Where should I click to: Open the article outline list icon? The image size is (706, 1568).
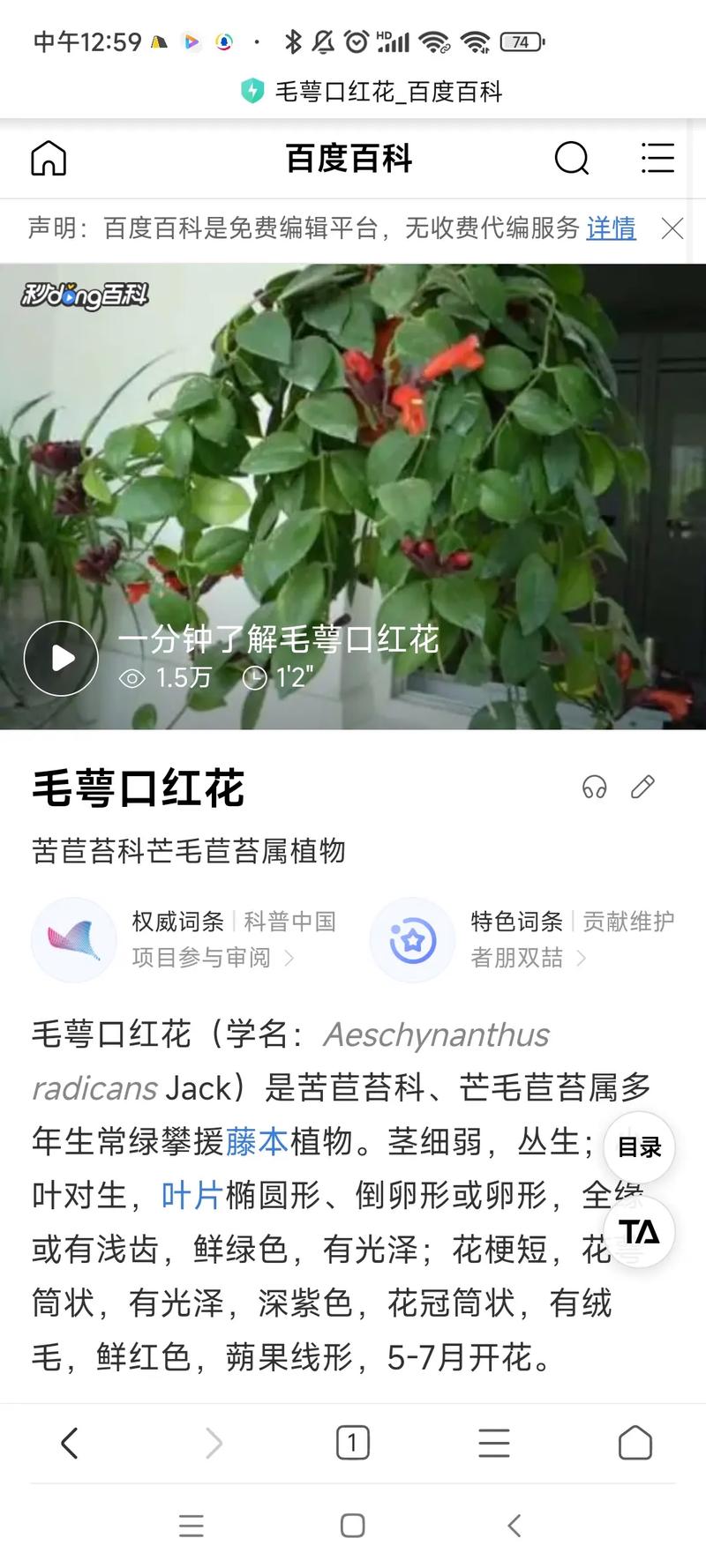click(657, 159)
